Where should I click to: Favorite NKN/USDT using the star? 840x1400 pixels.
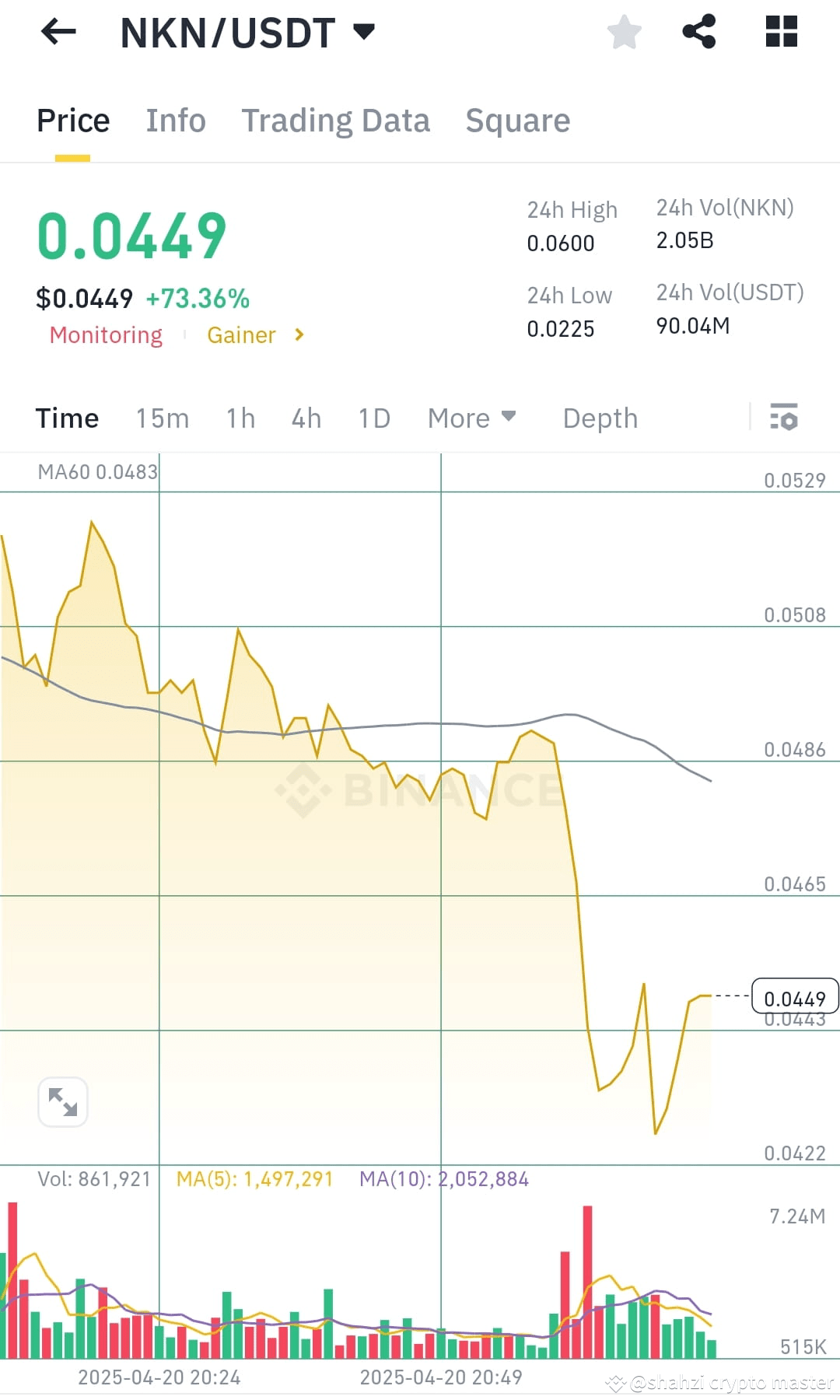pos(624,31)
